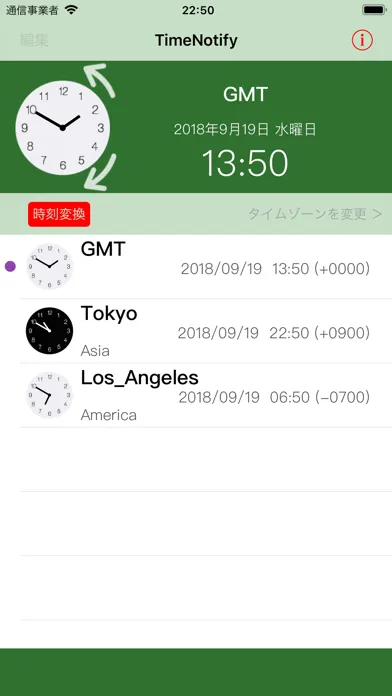This screenshot has height=696, width=392.
Task: Select the Los_Angeles timezone row
Action: tap(196, 395)
